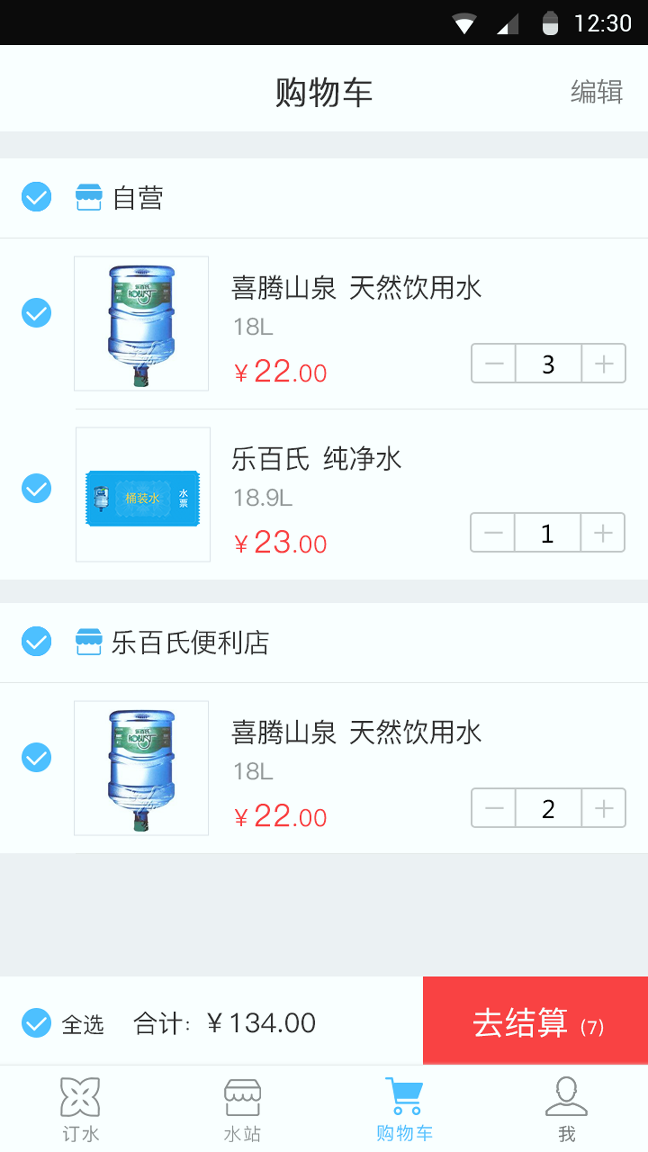Deselect 乐百氏 纯净水 item checkbox
Screen dimensions: 648x1152
(x=37, y=489)
